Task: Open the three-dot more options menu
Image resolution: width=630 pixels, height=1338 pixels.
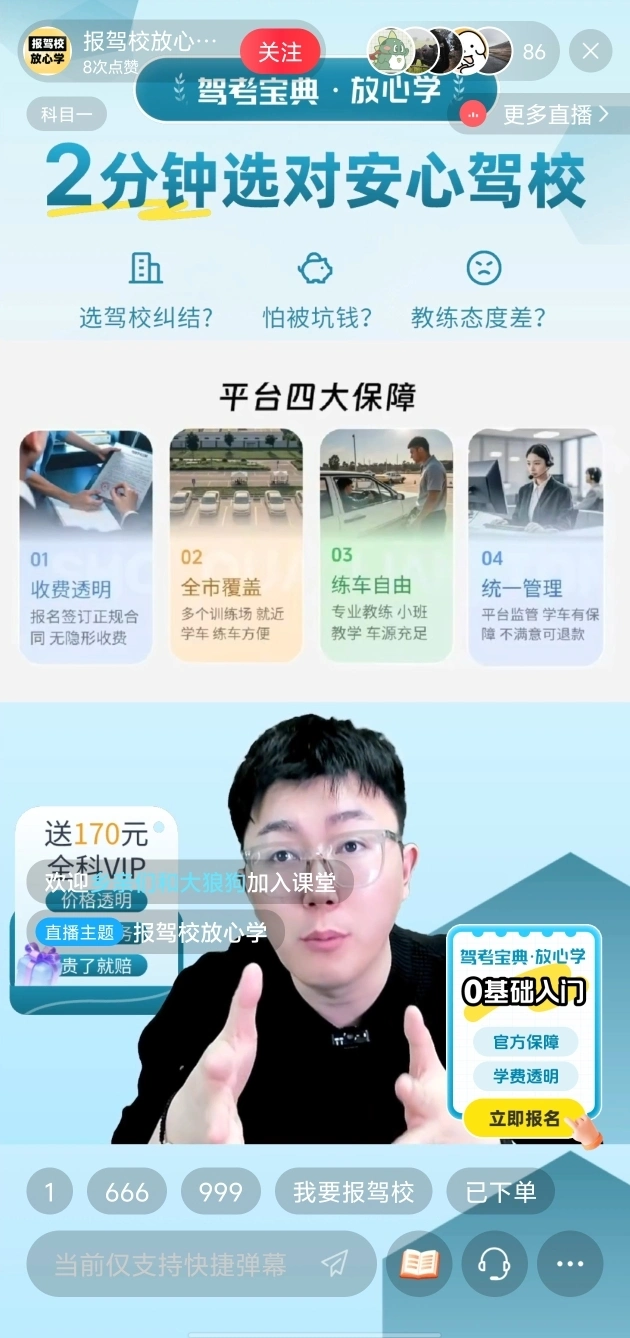Action: (x=570, y=1264)
